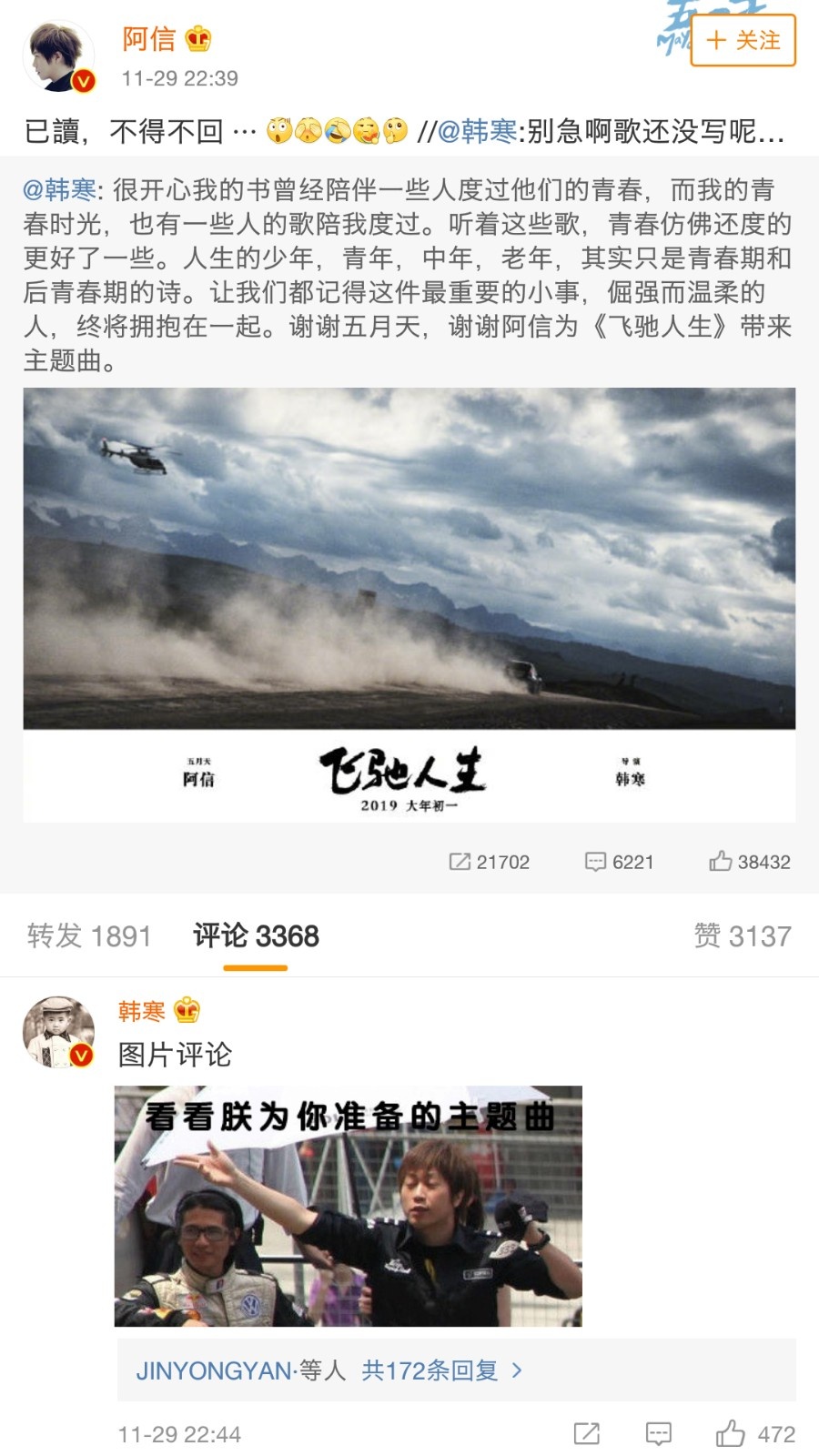Reply to 韩寒's comment
The image size is (819, 1456).
658,1434
